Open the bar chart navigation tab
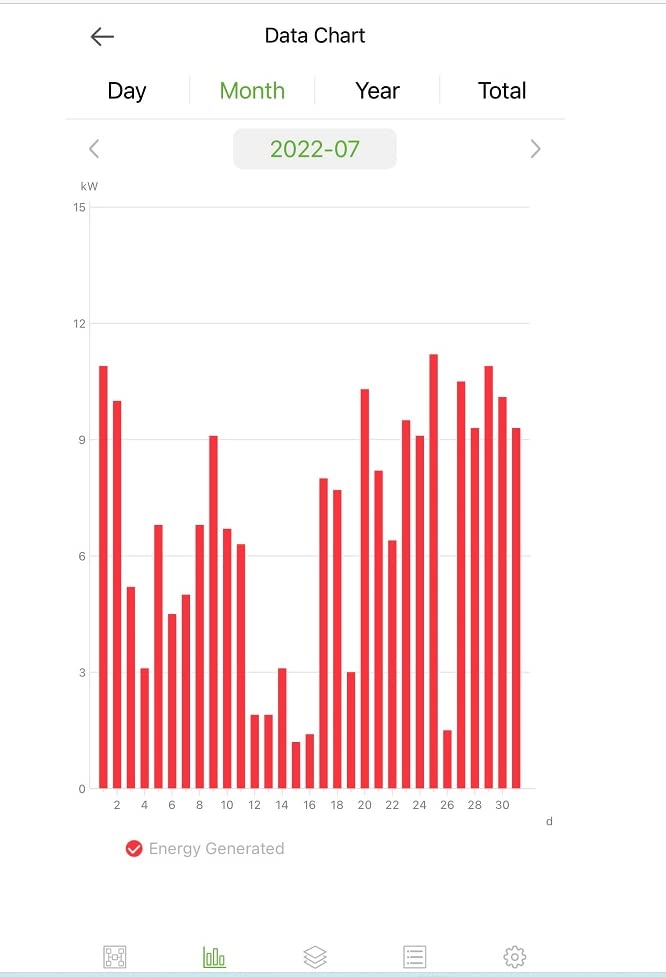666x977 pixels. 214,957
